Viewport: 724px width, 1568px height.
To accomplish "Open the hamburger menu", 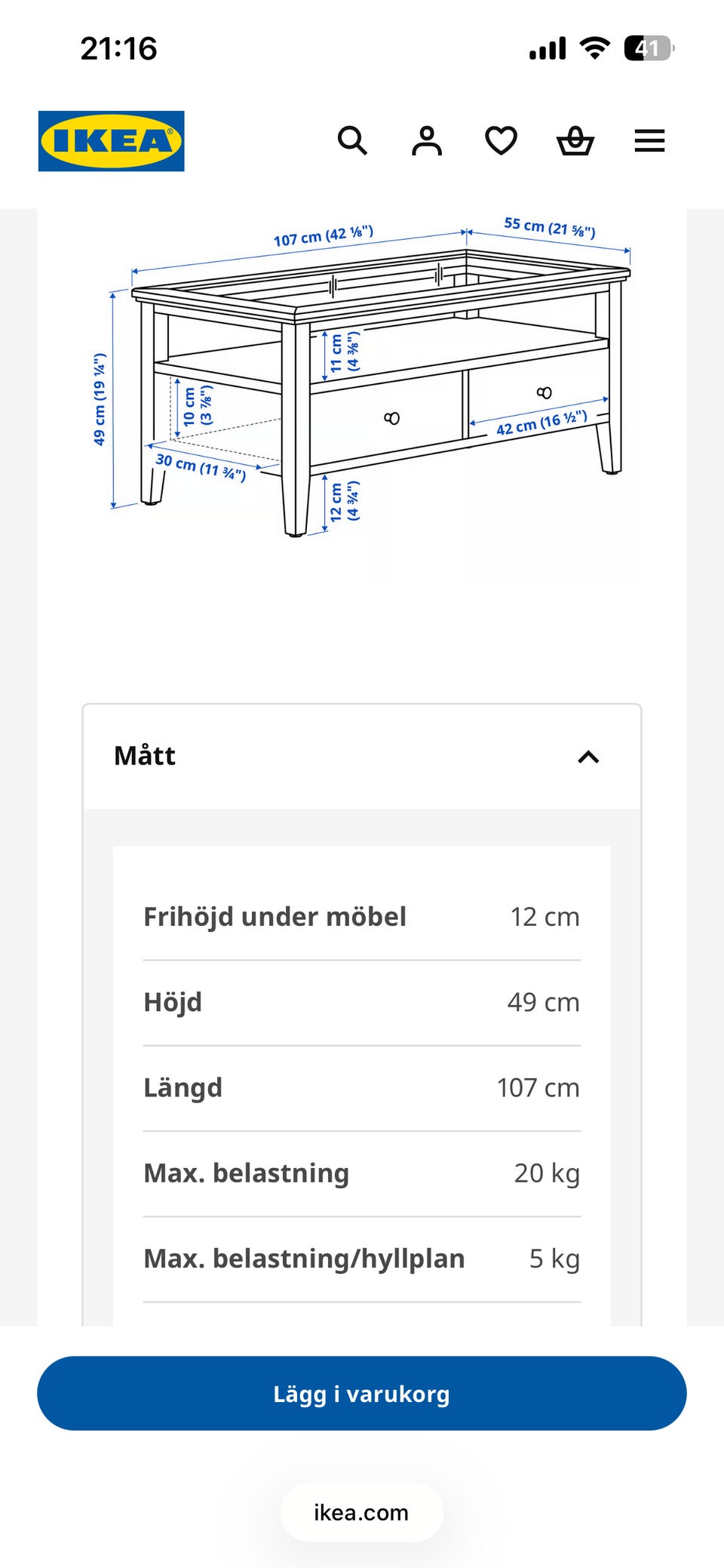I will 649,141.
